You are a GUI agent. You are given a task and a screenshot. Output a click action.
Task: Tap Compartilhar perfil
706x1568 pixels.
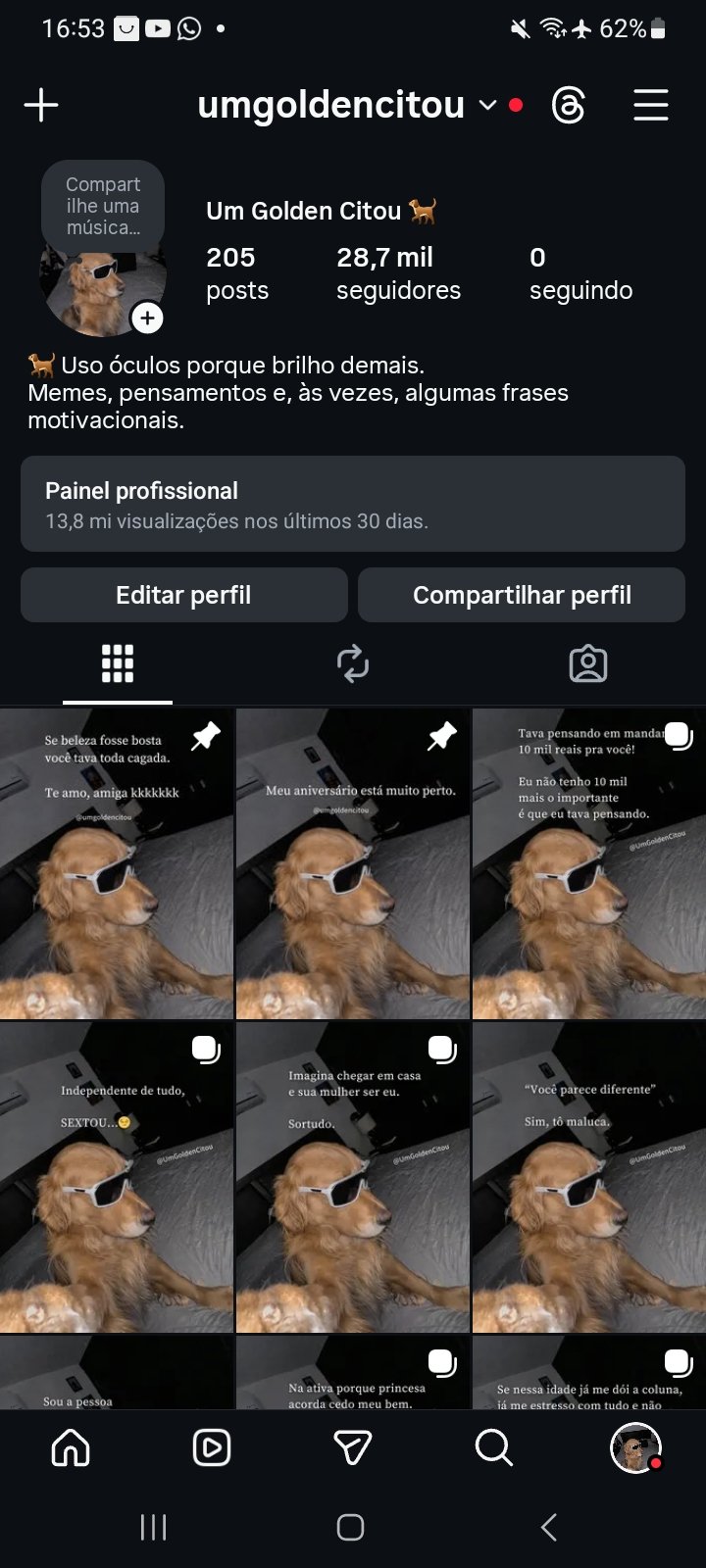521,595
